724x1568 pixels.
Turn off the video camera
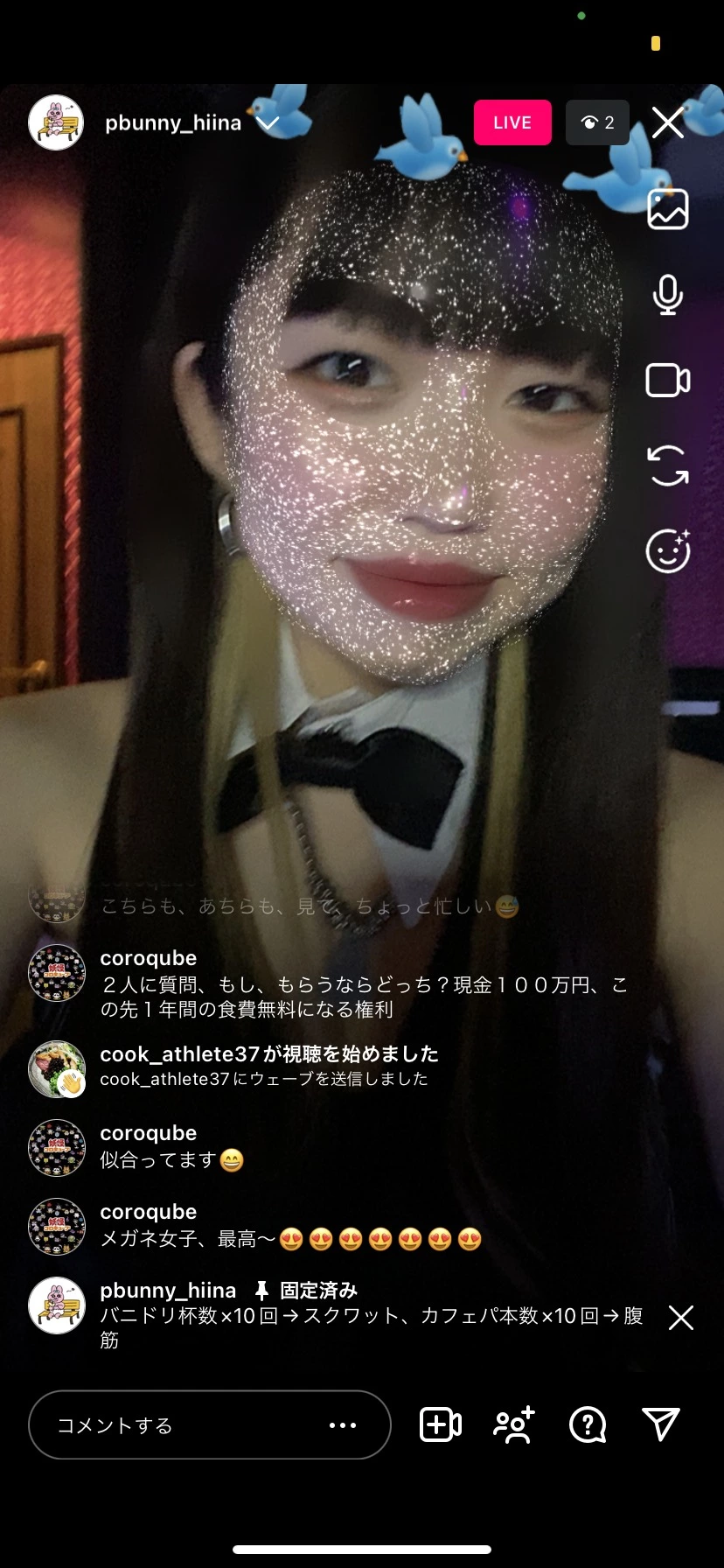(668, 381)
